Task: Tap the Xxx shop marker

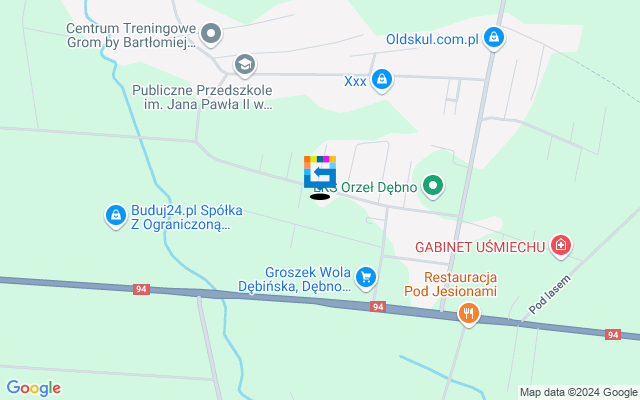Action: 381,79
